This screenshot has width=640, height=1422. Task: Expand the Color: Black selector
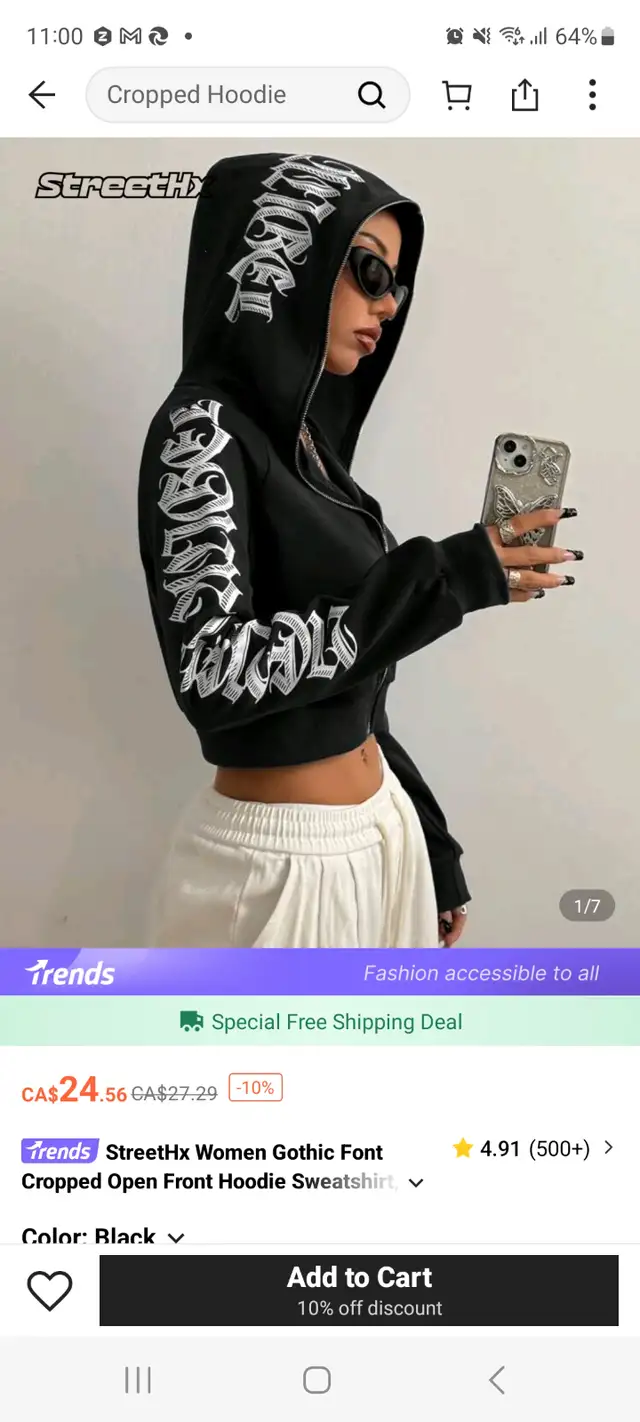(x=103, y=1236)
